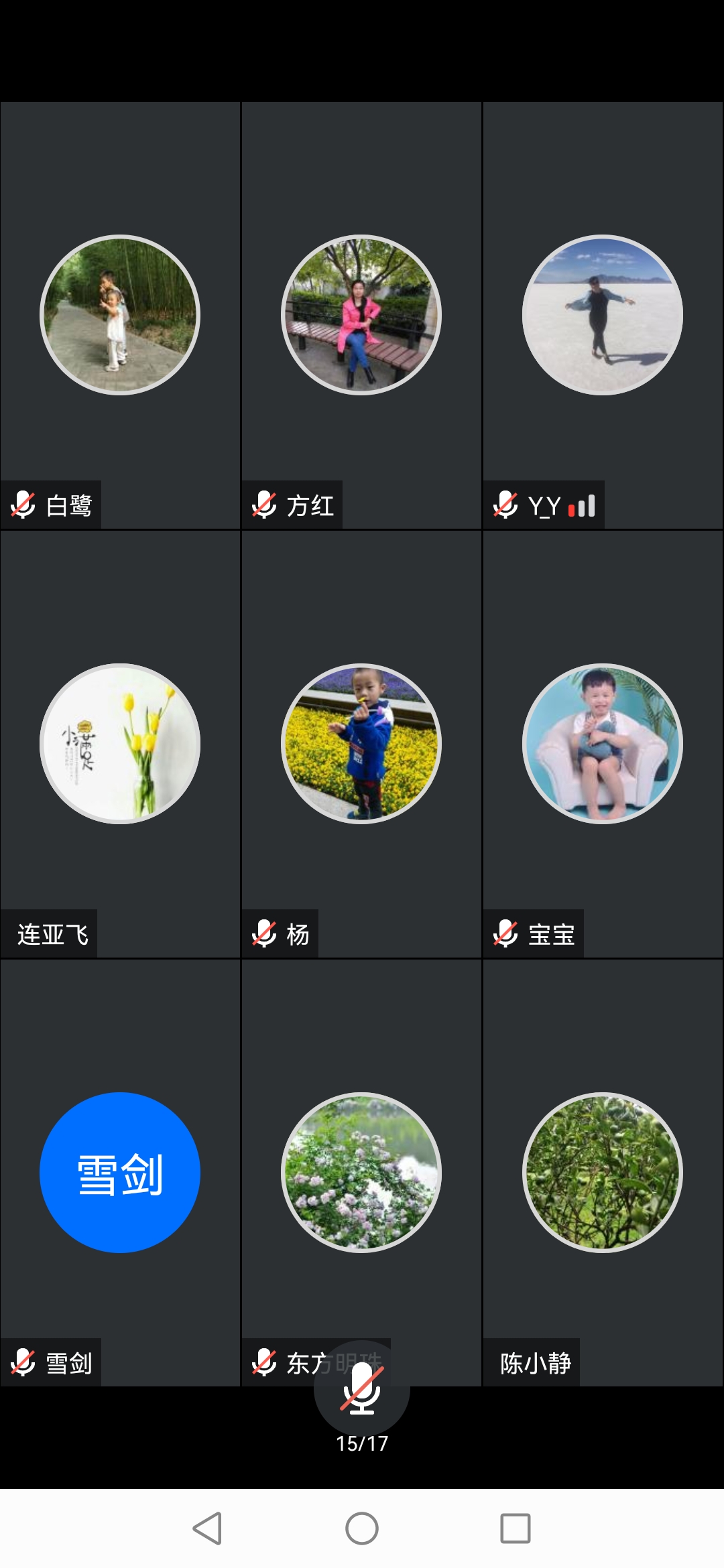The width and height of the screenshot is (724, 1568).
Task: Select 东方明珠's participant tile
Action: (361, 1173)
